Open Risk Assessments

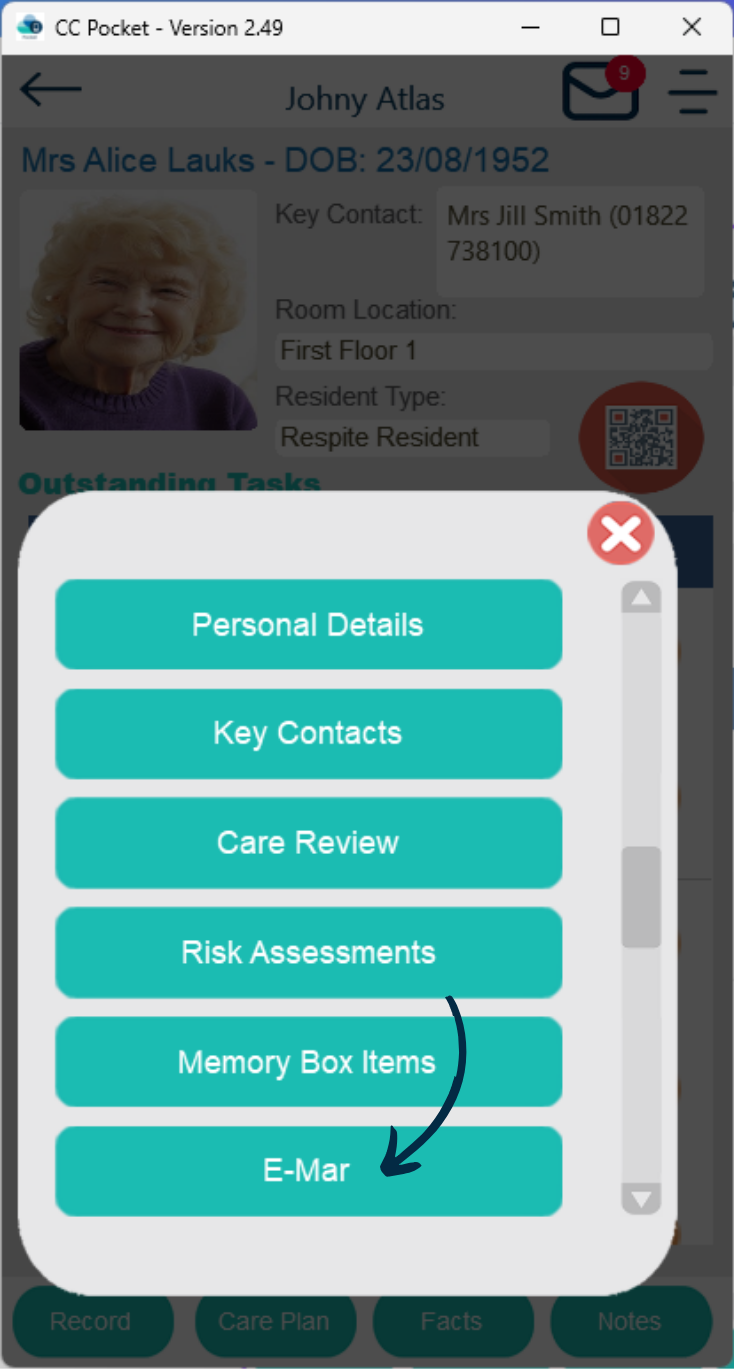tap(308, 953)
